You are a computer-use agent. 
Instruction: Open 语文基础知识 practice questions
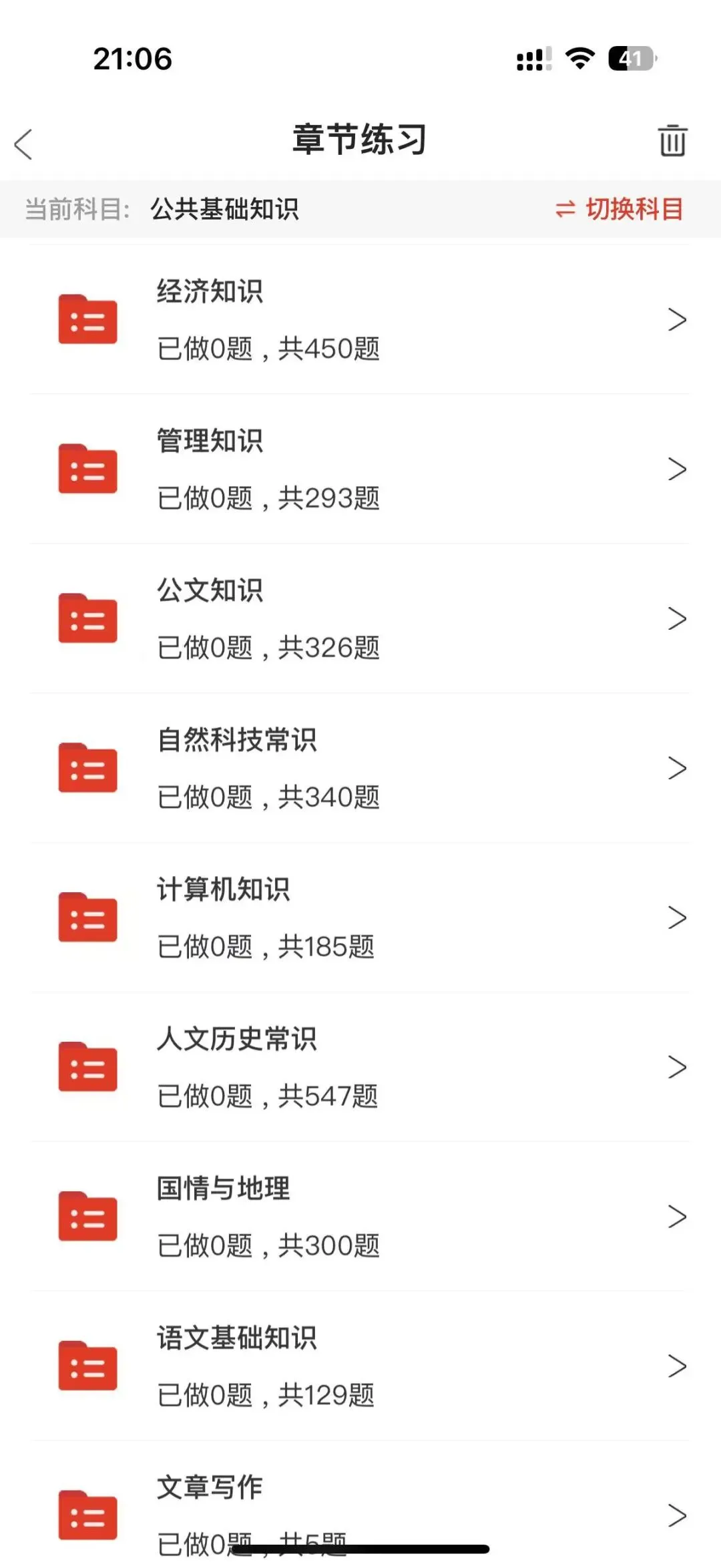[360, 1367]
